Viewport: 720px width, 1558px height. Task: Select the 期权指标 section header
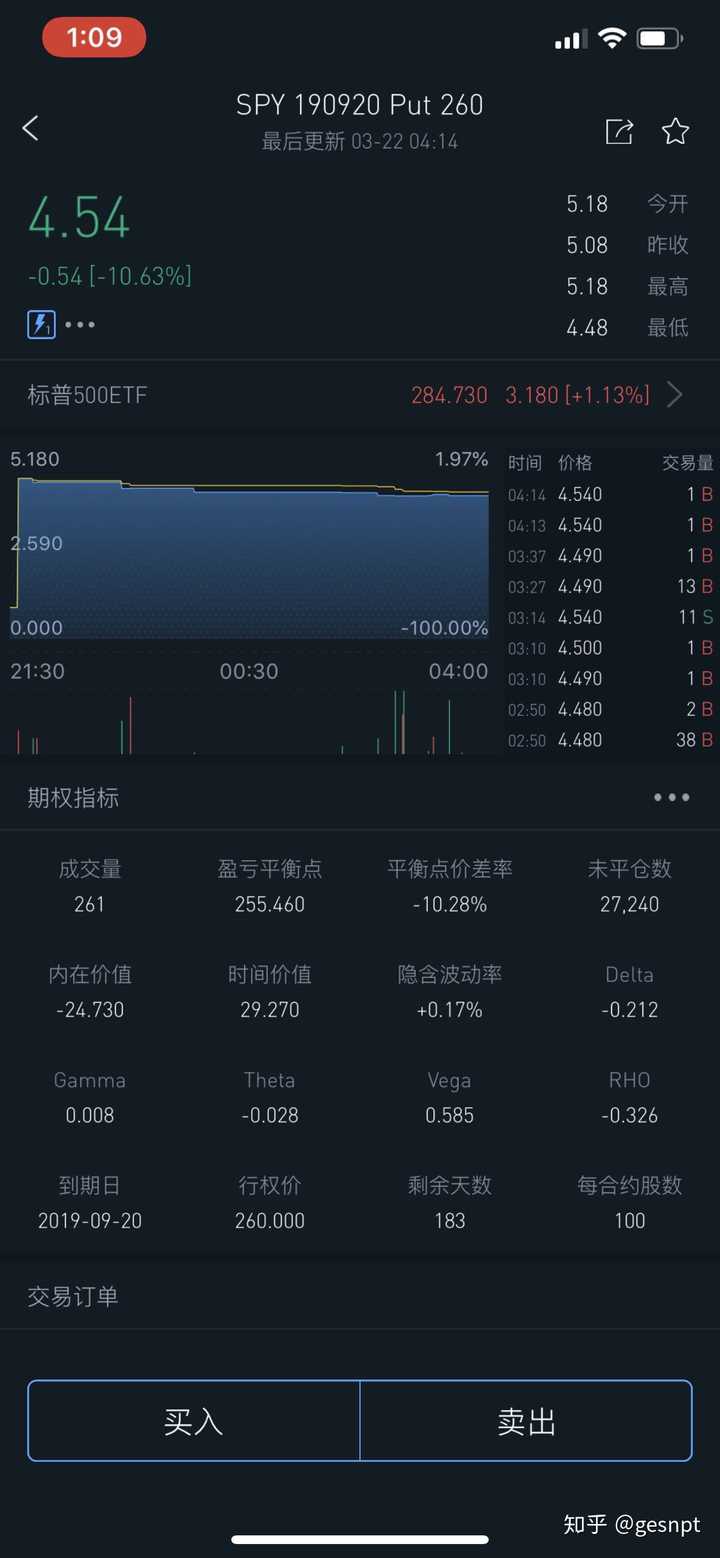74,796
